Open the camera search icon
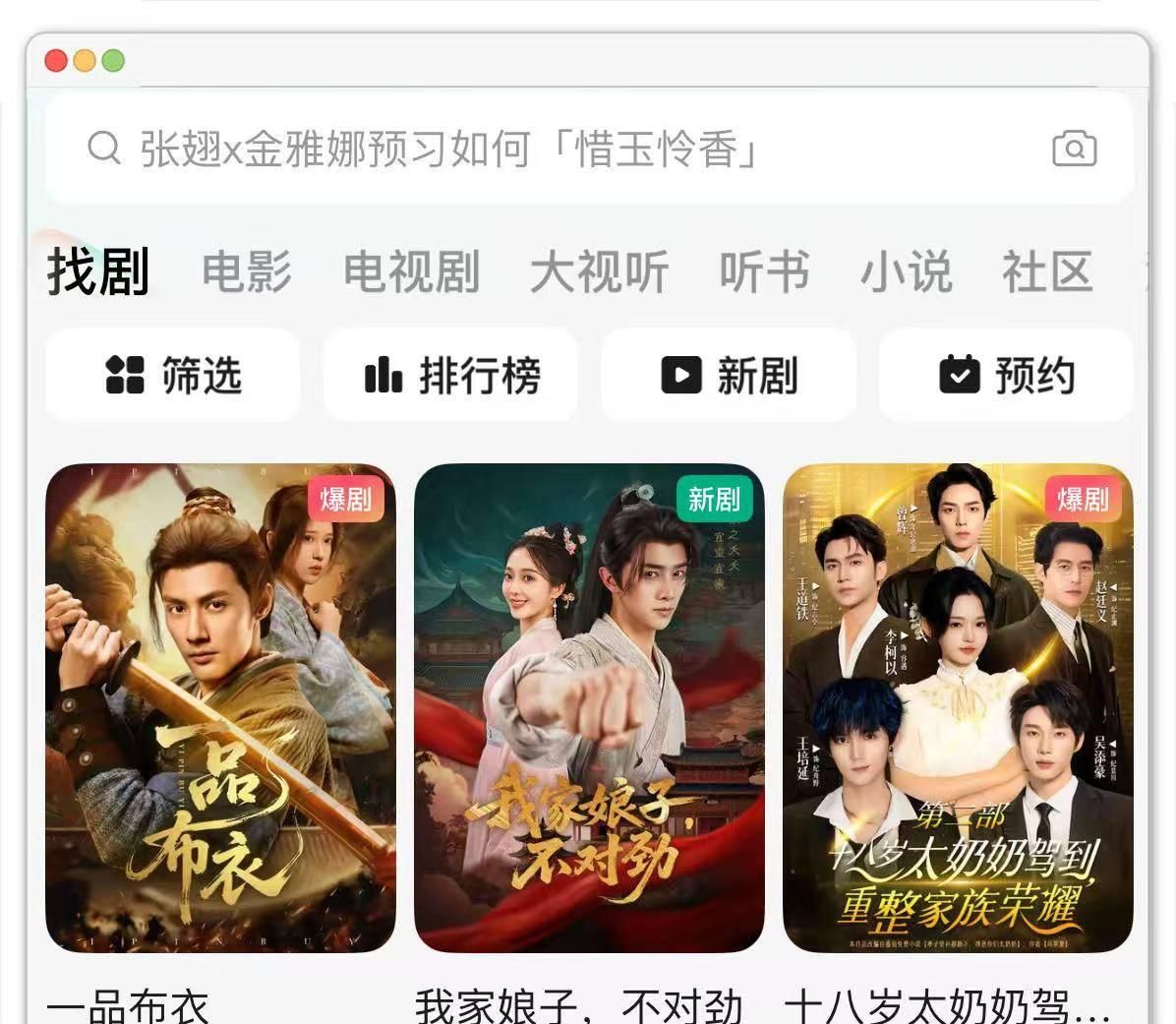Screen dimensions: 1176x1024 [1074, 150]
